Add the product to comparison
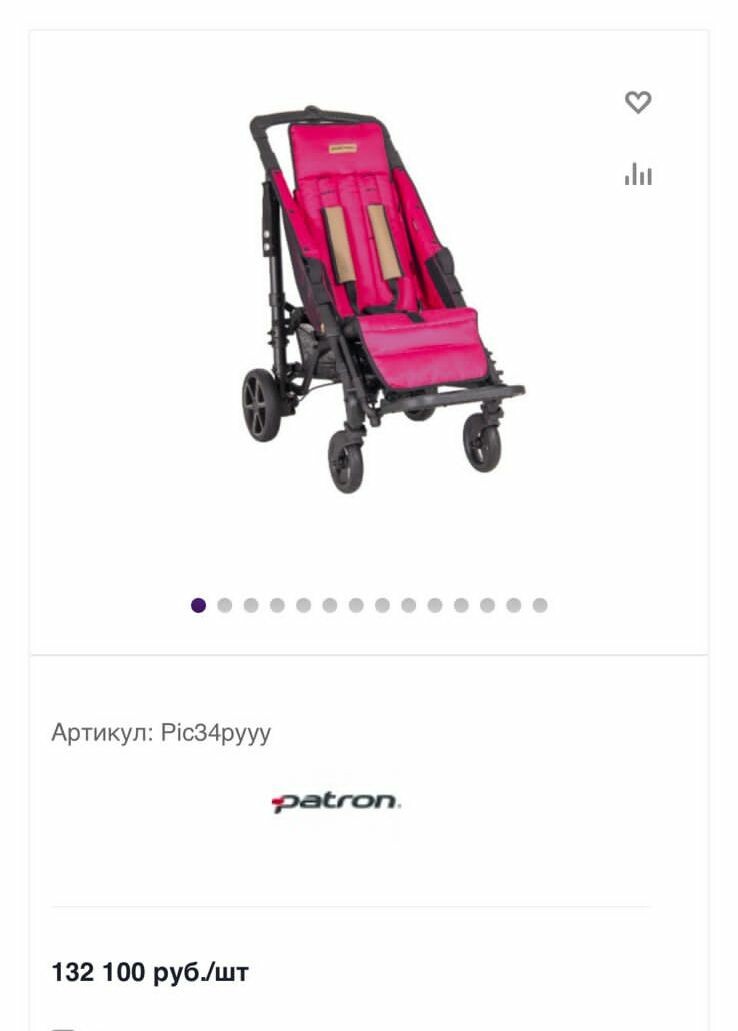The width and height of the screenshot is (738, 1031). 638,176
